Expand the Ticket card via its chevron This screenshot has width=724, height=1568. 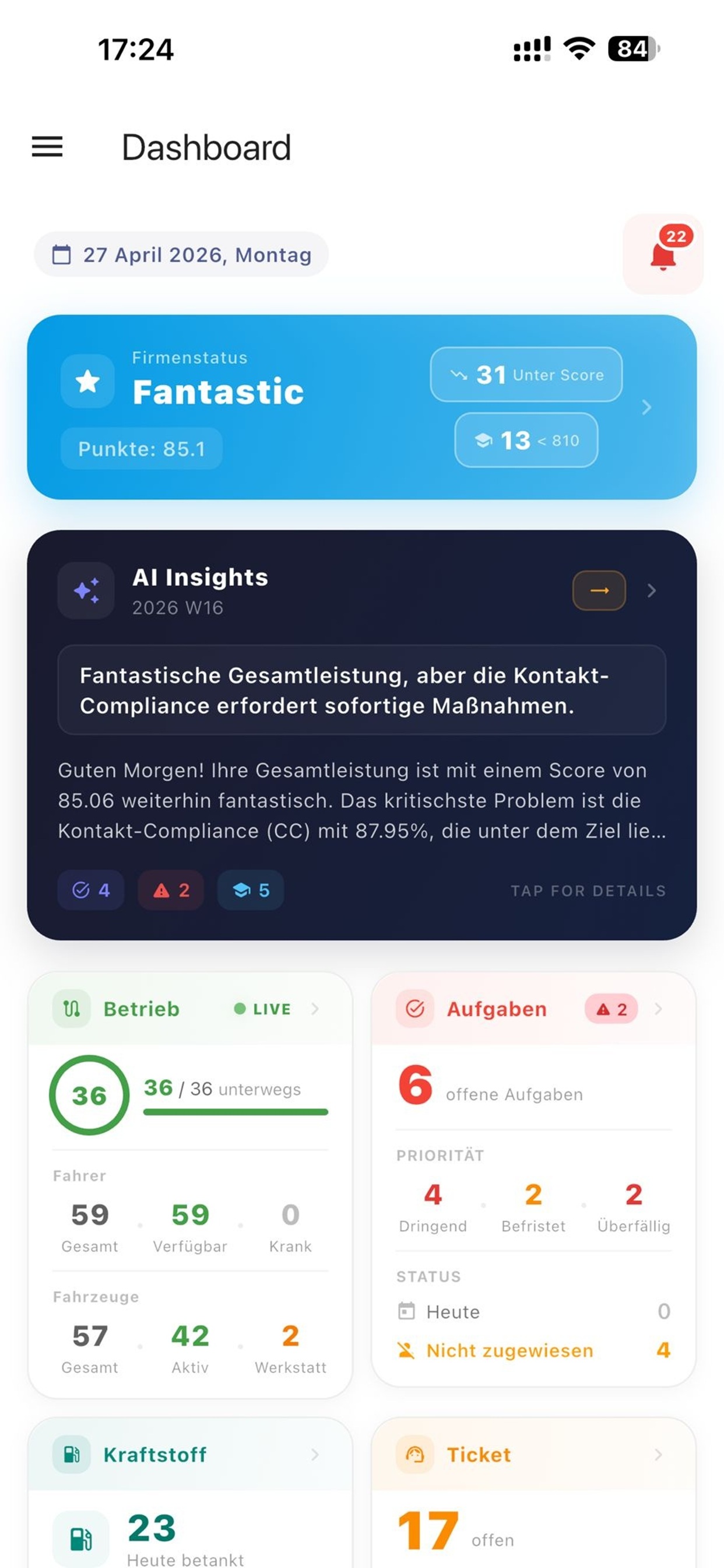tap(659, 1455)
